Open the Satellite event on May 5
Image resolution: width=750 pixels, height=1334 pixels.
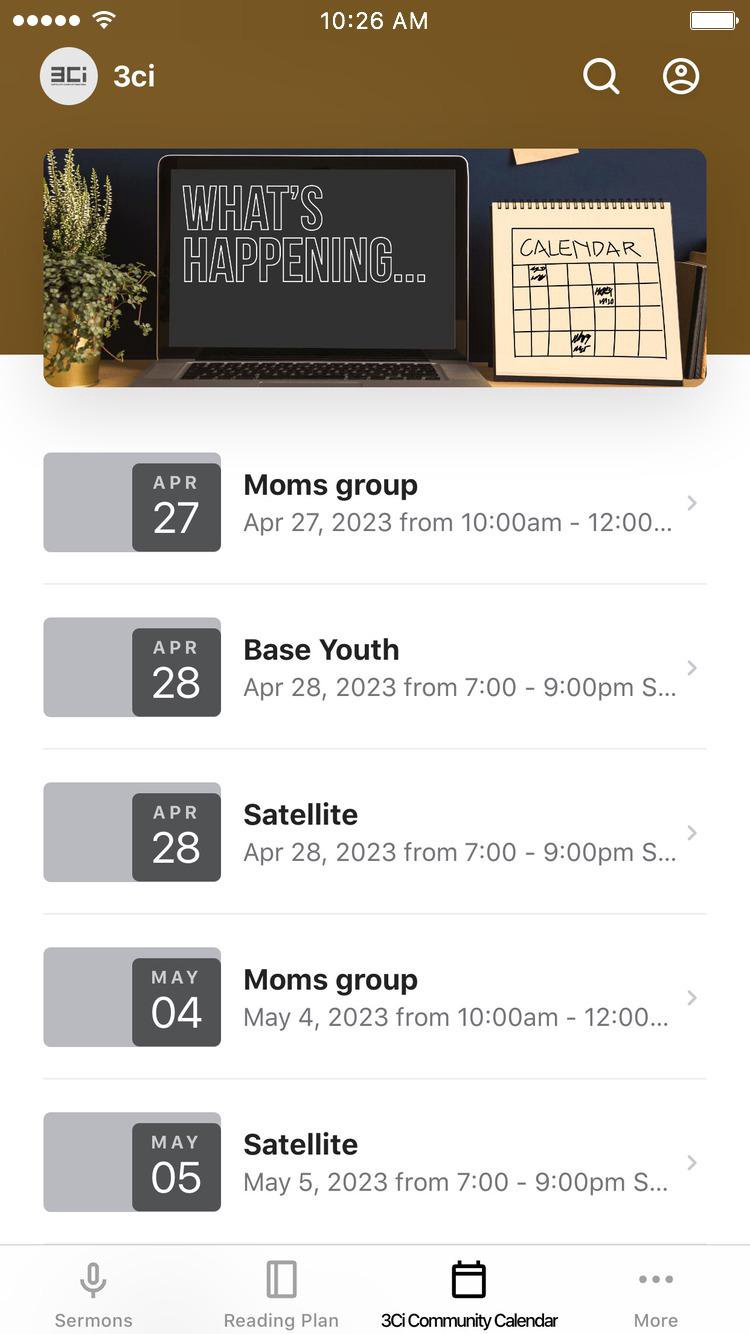[375, 1162]
